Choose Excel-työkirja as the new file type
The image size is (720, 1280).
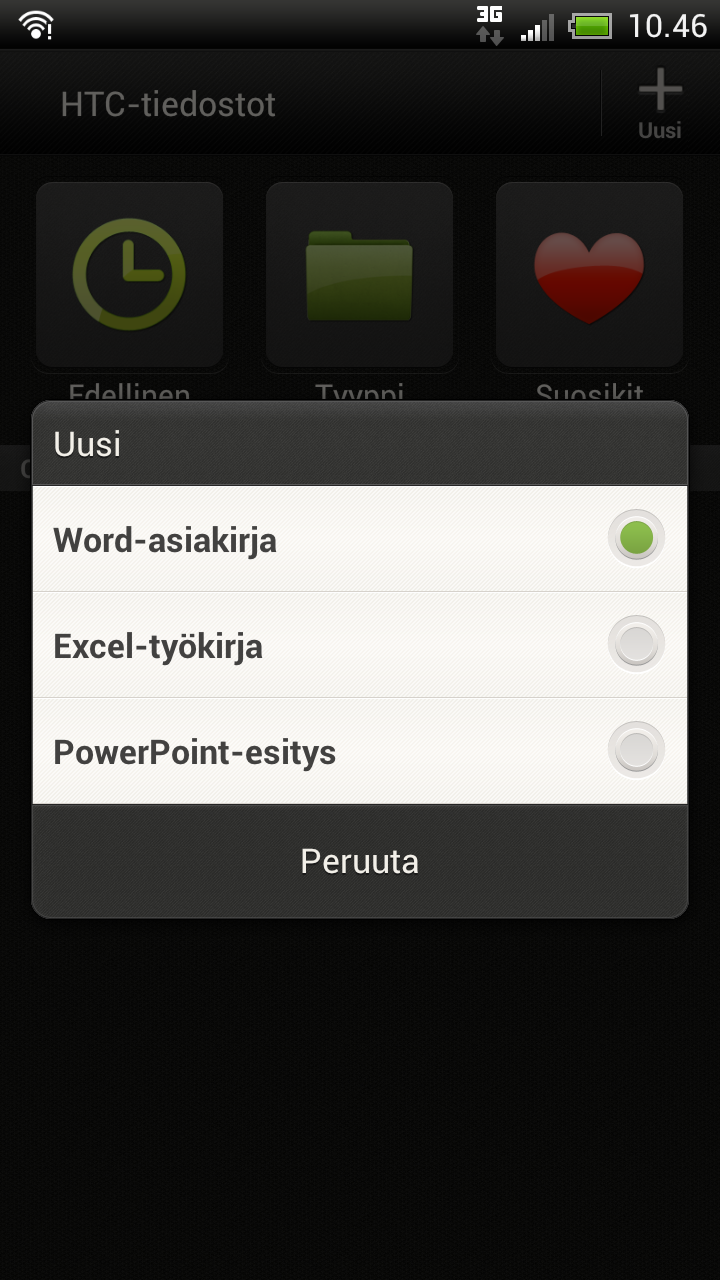359,645
